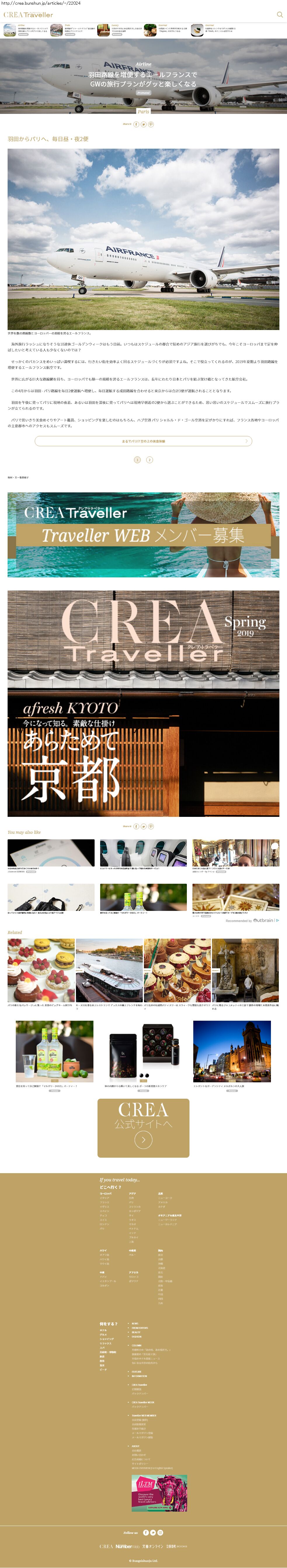Viewport: 287px width, 1568px height.
Task: Open the next-page button about Paris in-flight dining
Action: (144, 441)
